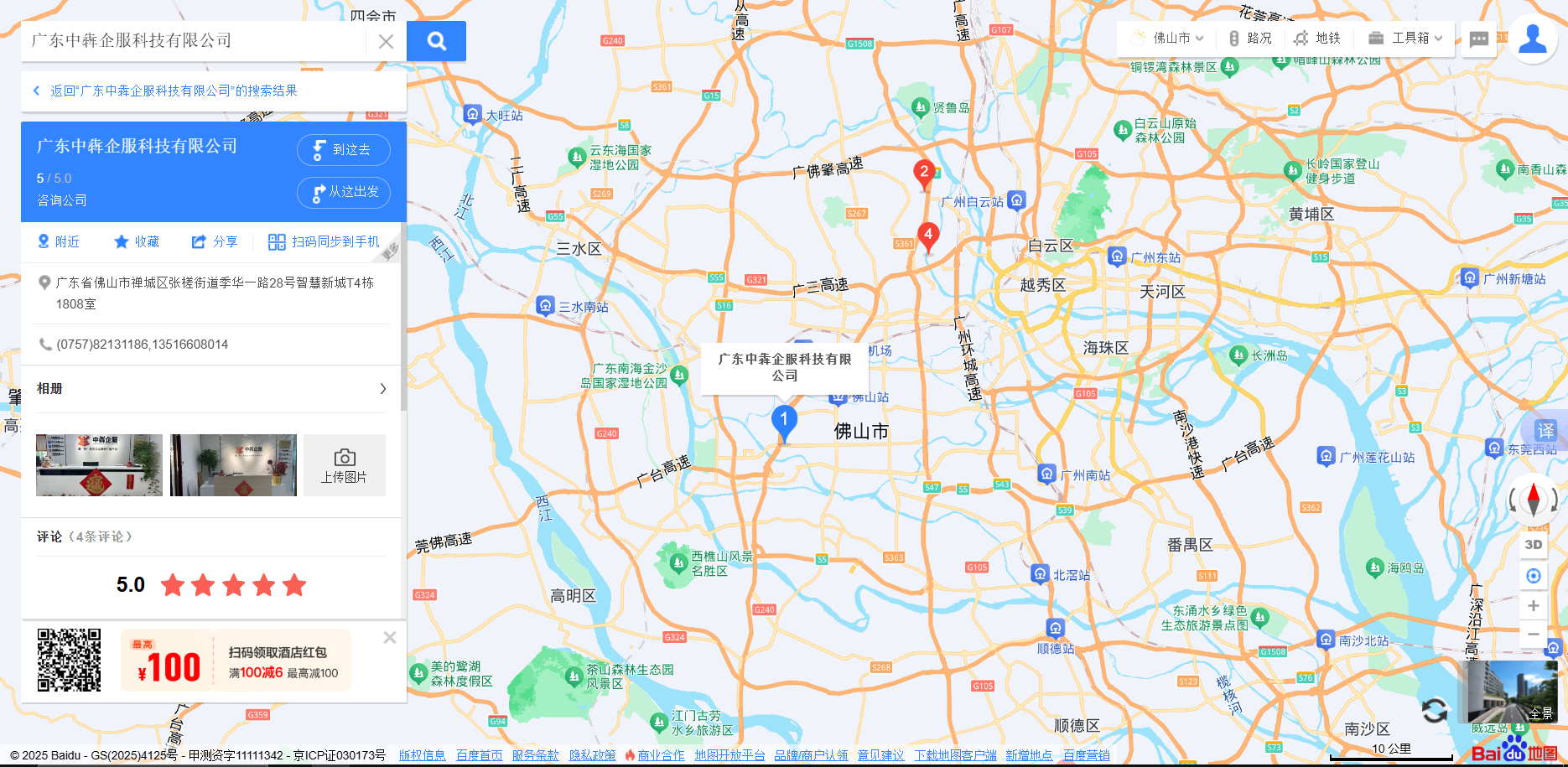
Task: Open the first album photo
Action: point(99,465)
